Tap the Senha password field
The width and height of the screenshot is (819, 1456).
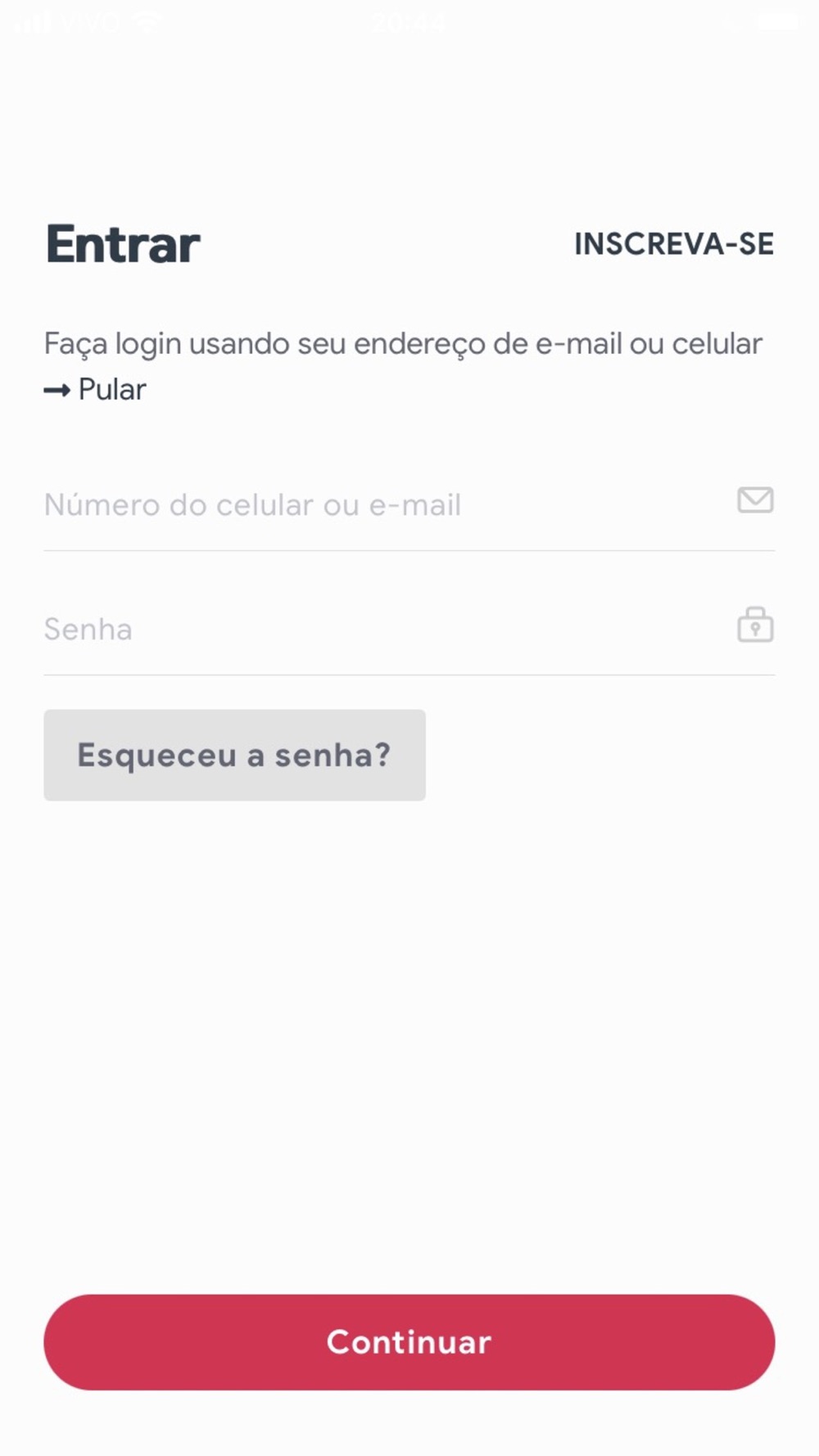[409, 629]
